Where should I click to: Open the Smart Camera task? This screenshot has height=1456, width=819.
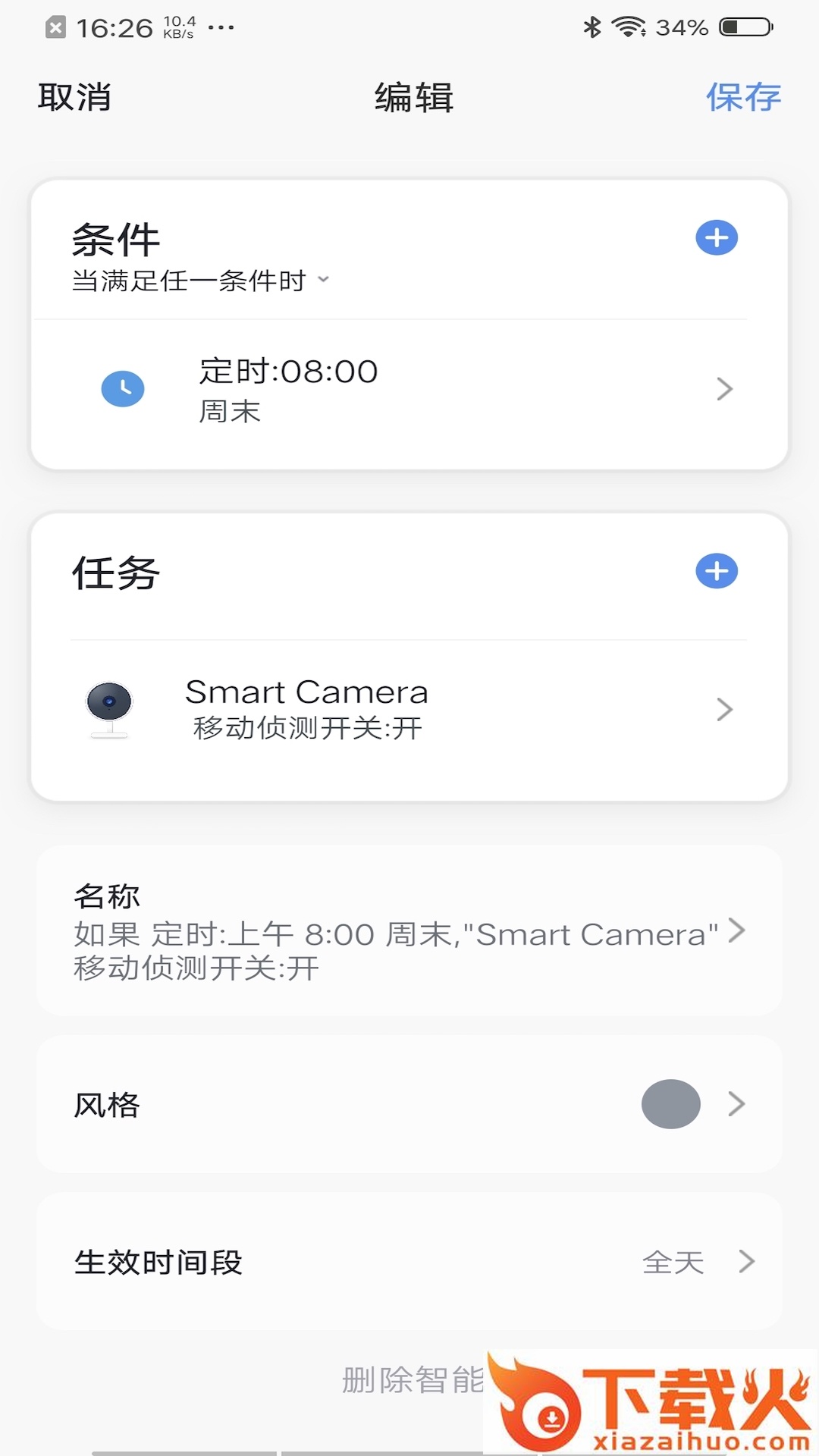click(409, 709)
